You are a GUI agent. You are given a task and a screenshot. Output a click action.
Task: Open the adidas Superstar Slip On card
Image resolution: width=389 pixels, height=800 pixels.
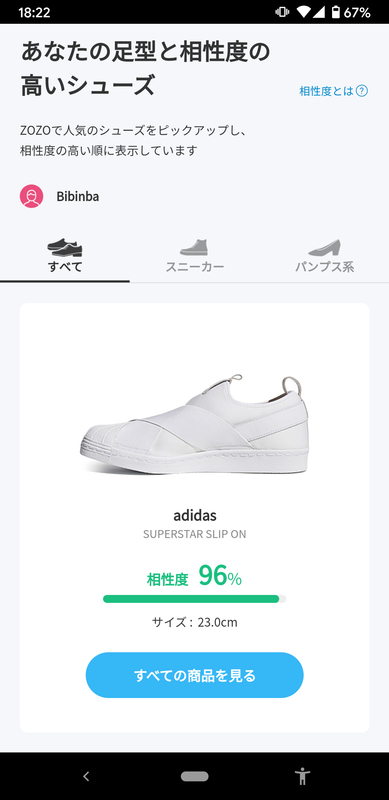click(194, 518)
